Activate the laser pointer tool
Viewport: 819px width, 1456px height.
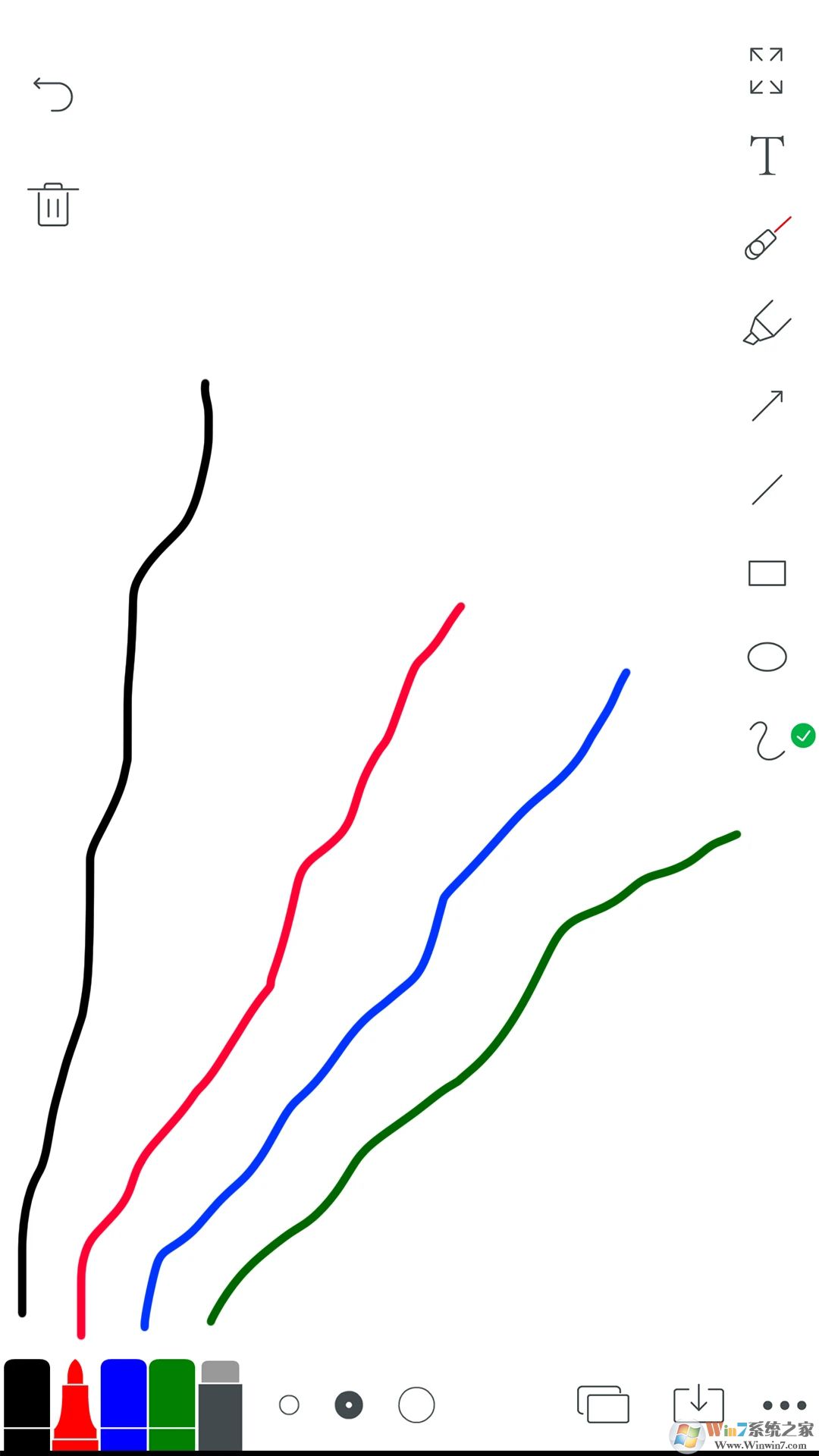tap(767, 240)
